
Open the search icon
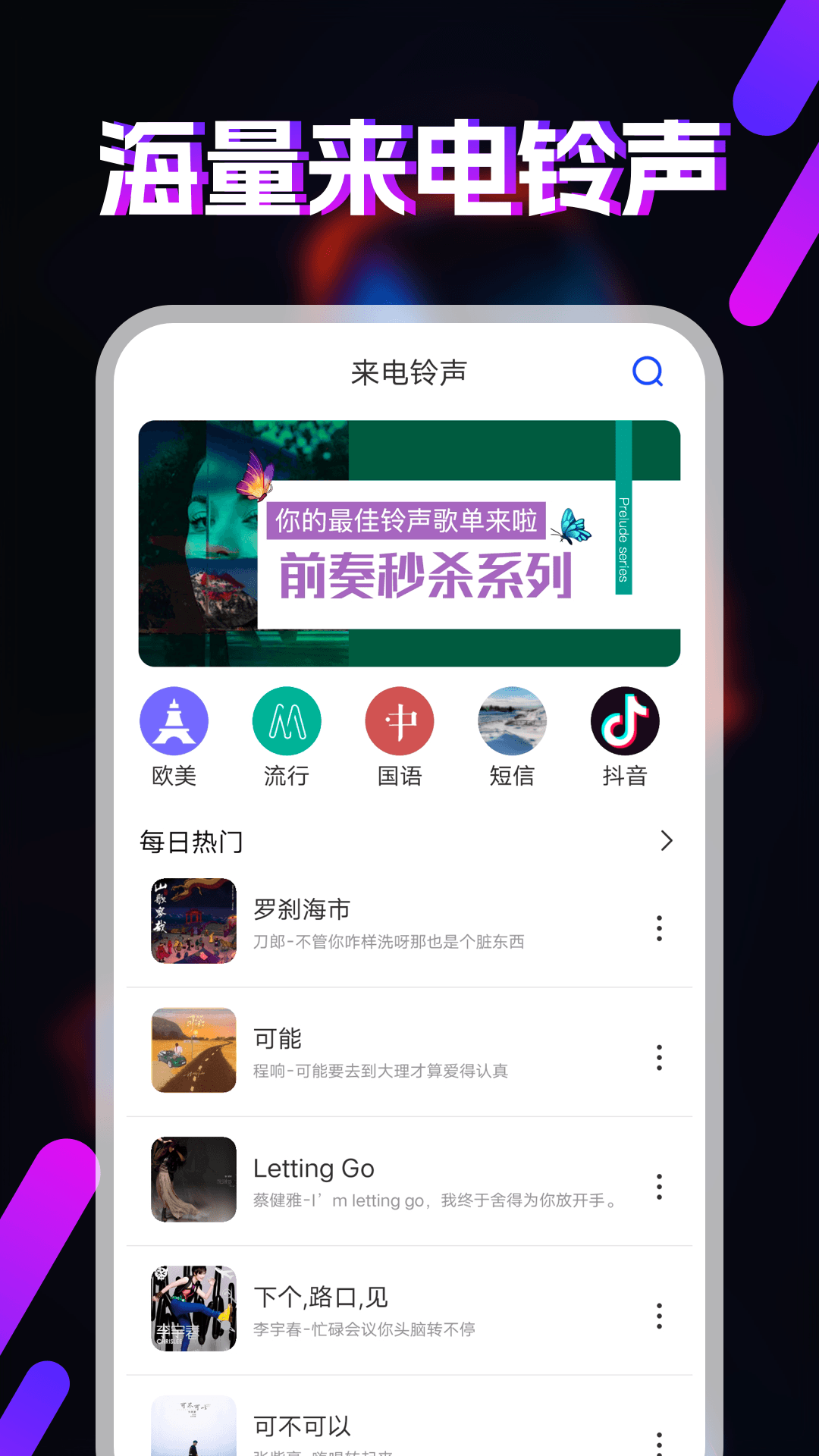point(646,372)
